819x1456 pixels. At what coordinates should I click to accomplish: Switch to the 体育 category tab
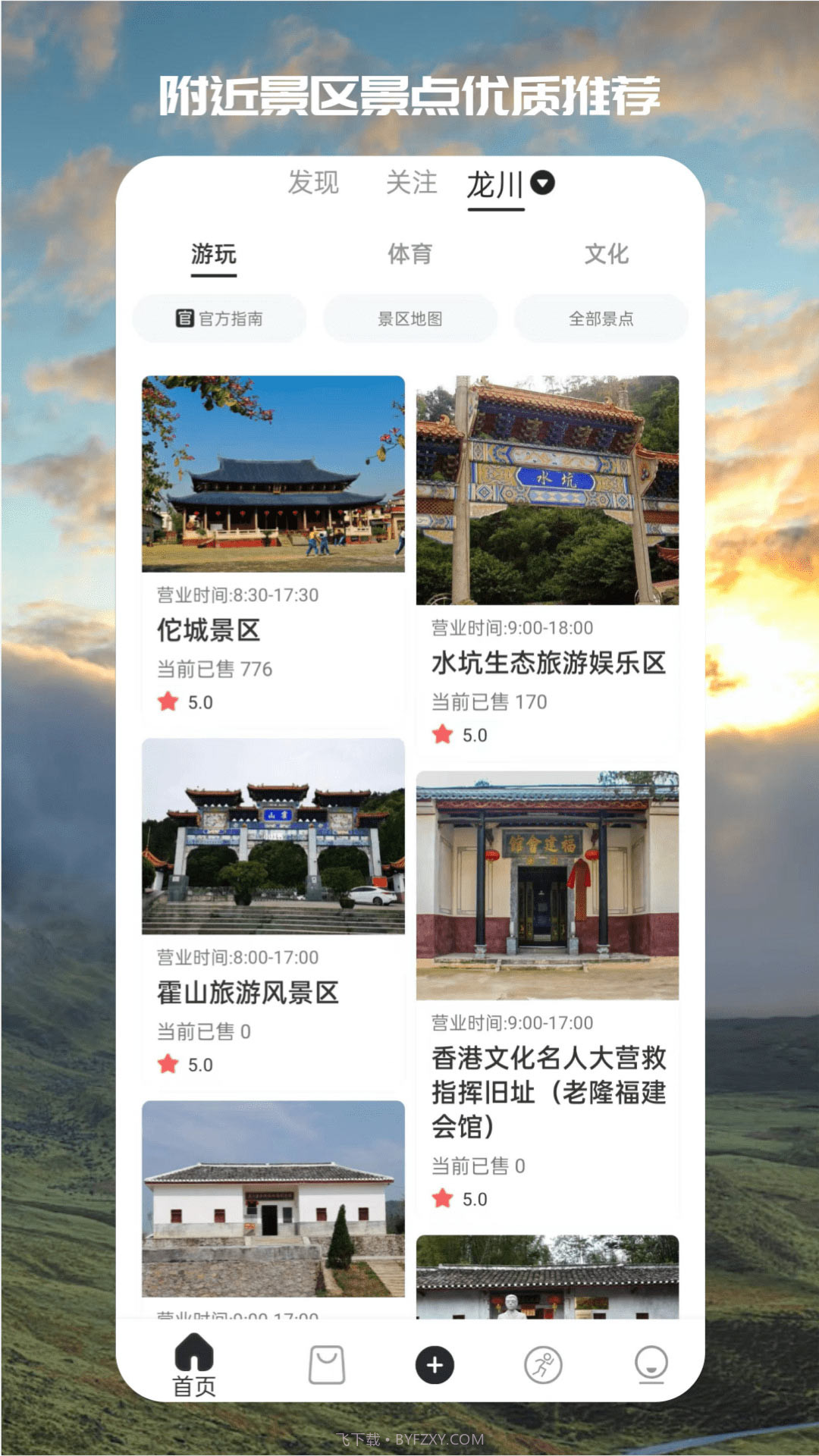(409, 255)
